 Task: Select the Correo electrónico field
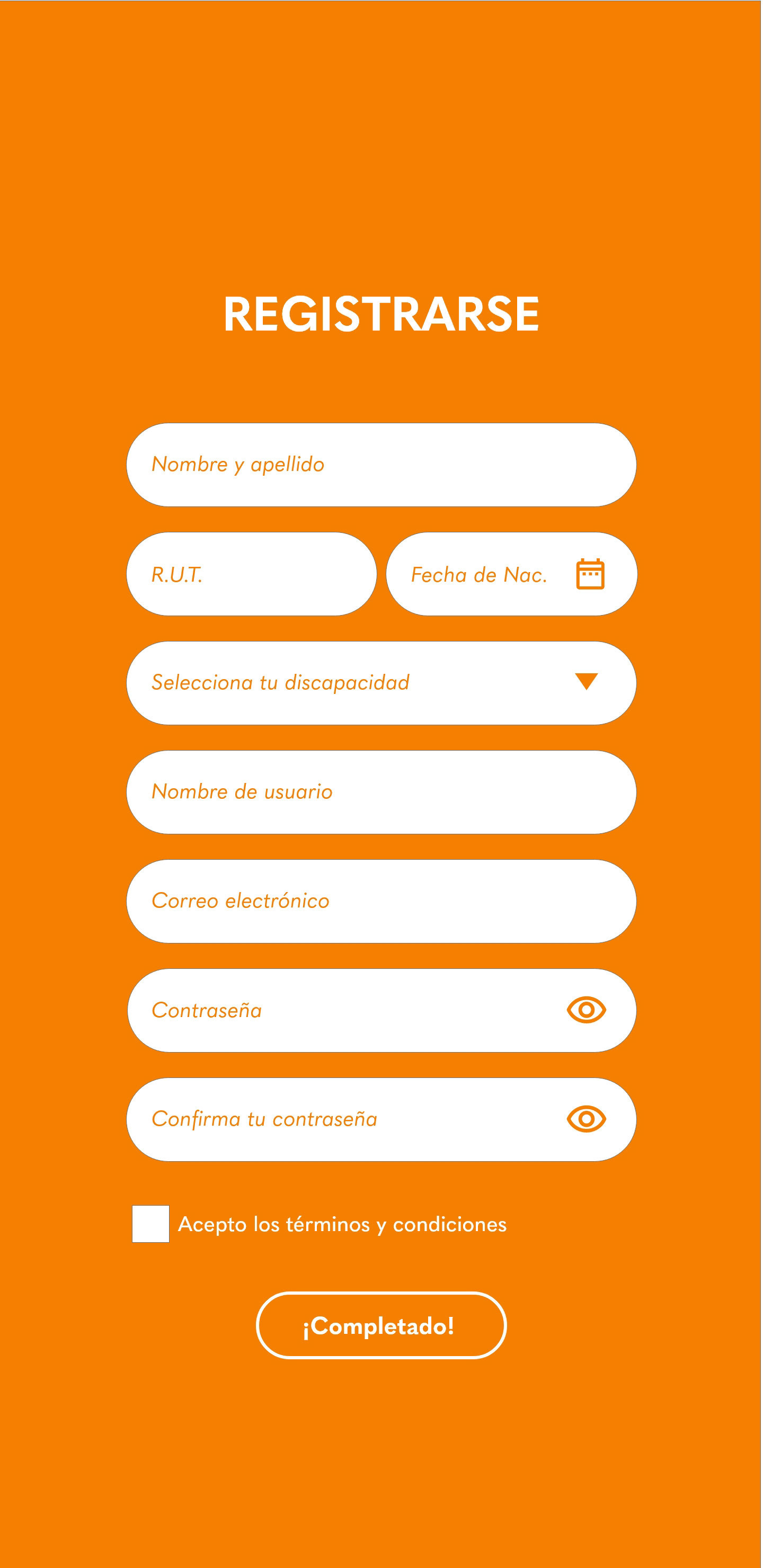(x=381, y=902)
